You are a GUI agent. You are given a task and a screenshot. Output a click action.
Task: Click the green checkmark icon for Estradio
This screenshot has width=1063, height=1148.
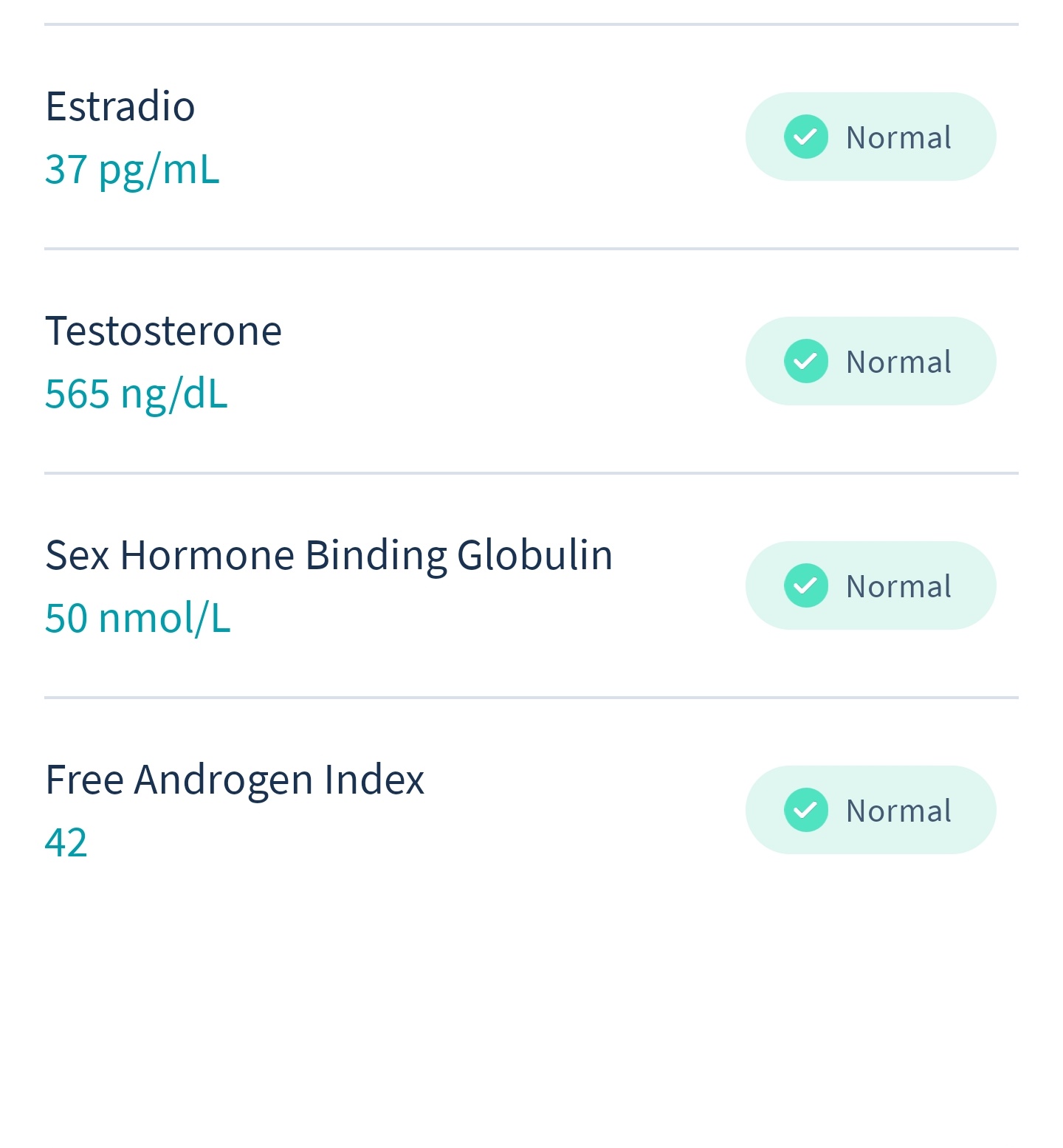coord(806,137)
